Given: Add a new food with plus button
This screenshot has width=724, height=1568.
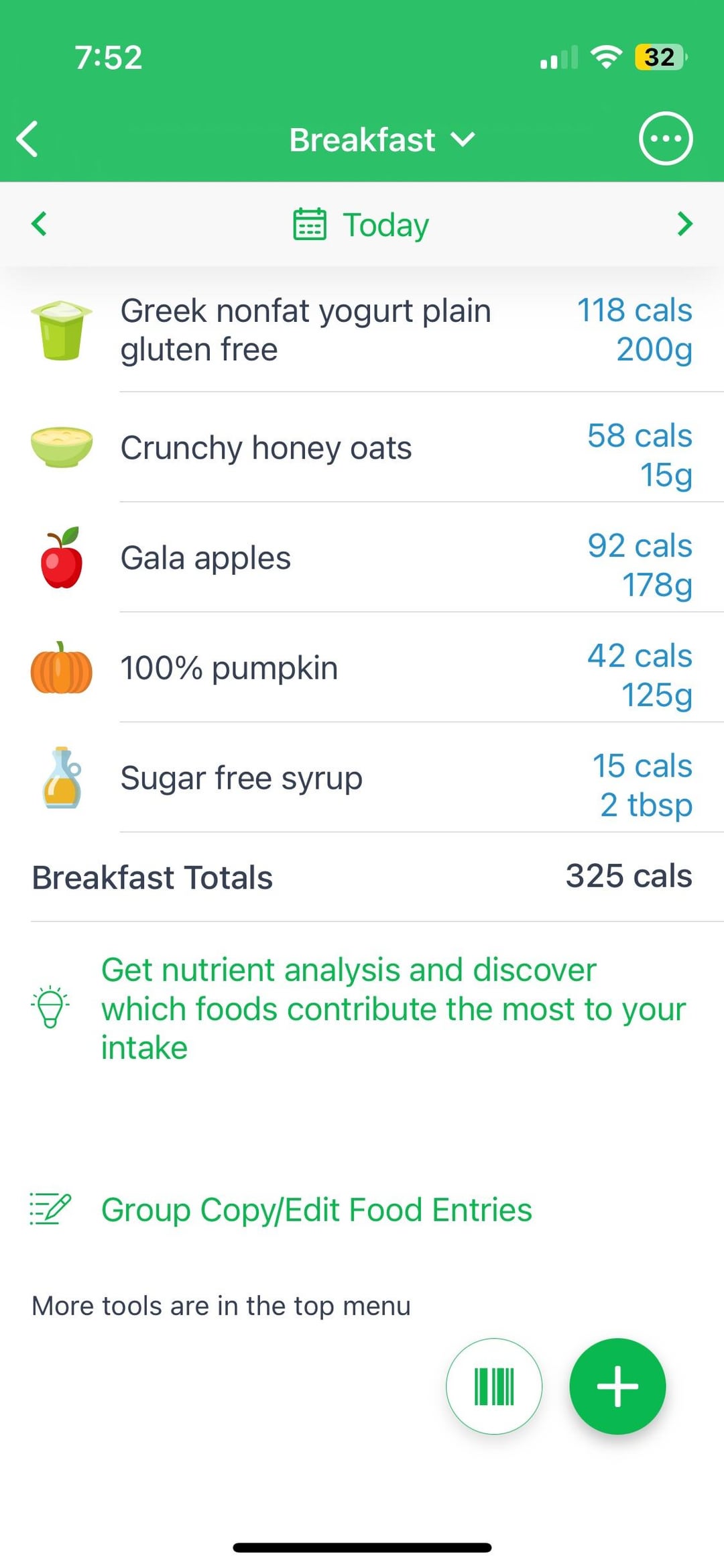Looking at the screenshot, I should coord(617,1386).
